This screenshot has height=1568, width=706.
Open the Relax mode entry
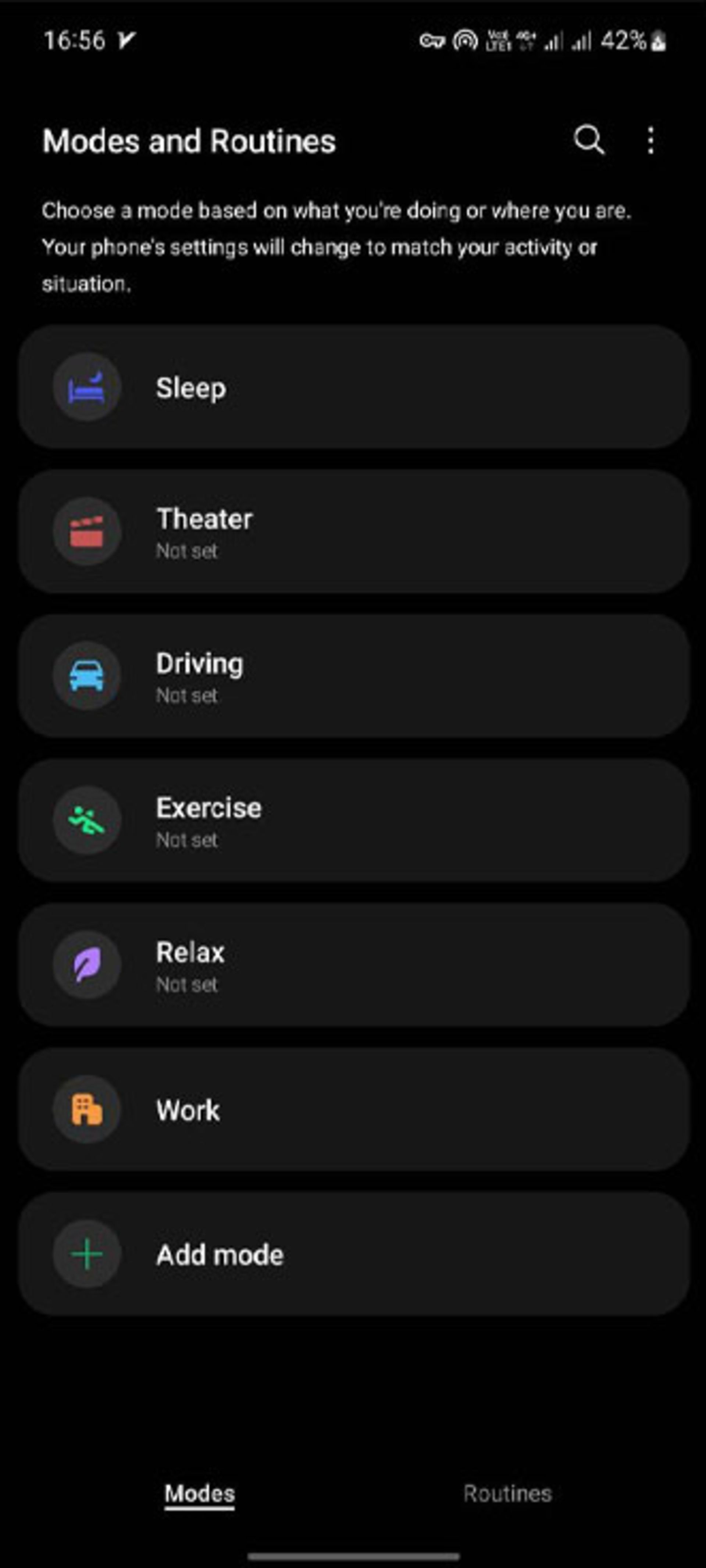click(x=353, y=966)
